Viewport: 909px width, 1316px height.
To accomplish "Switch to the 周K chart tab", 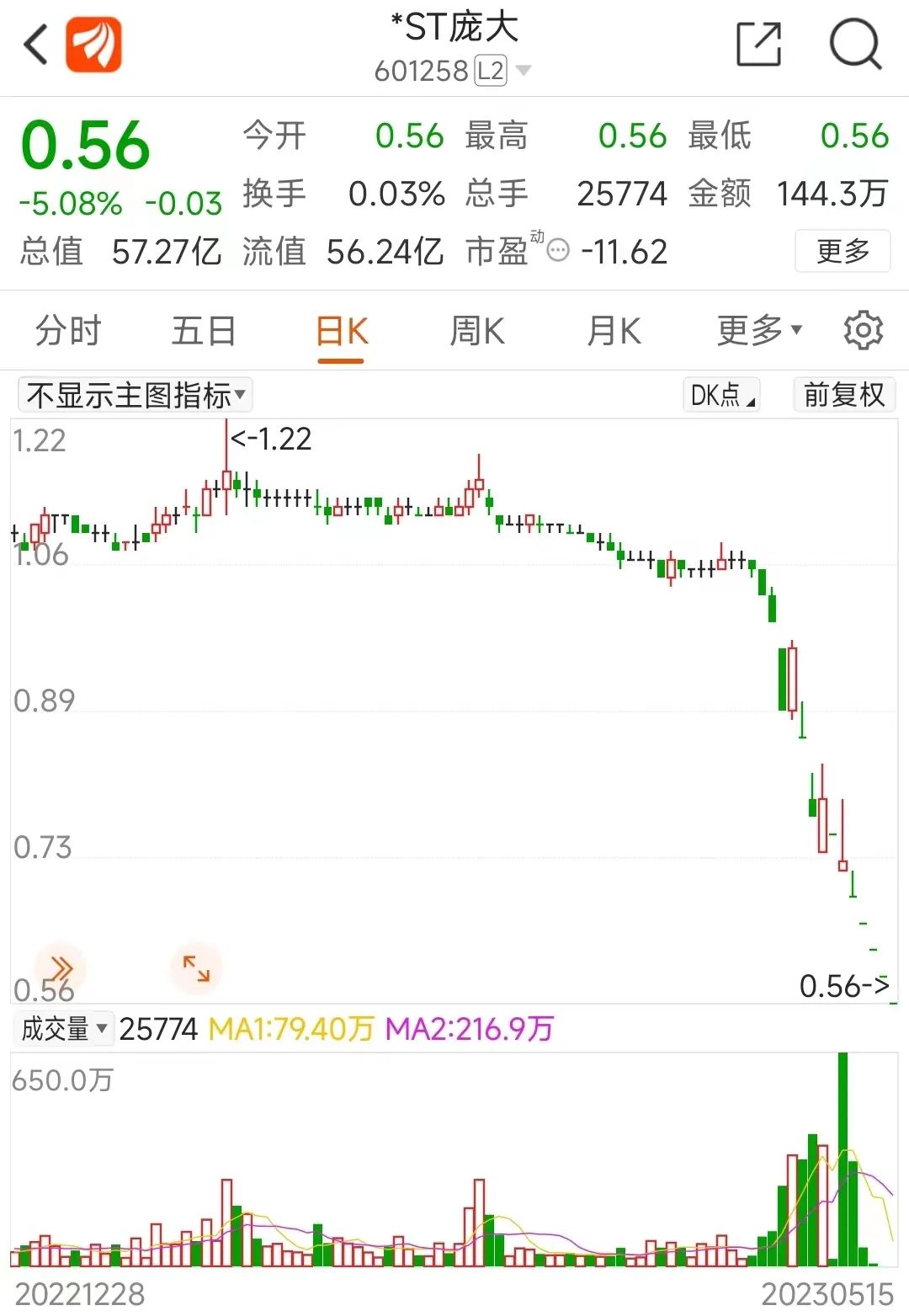I will (x=477, y=331).
